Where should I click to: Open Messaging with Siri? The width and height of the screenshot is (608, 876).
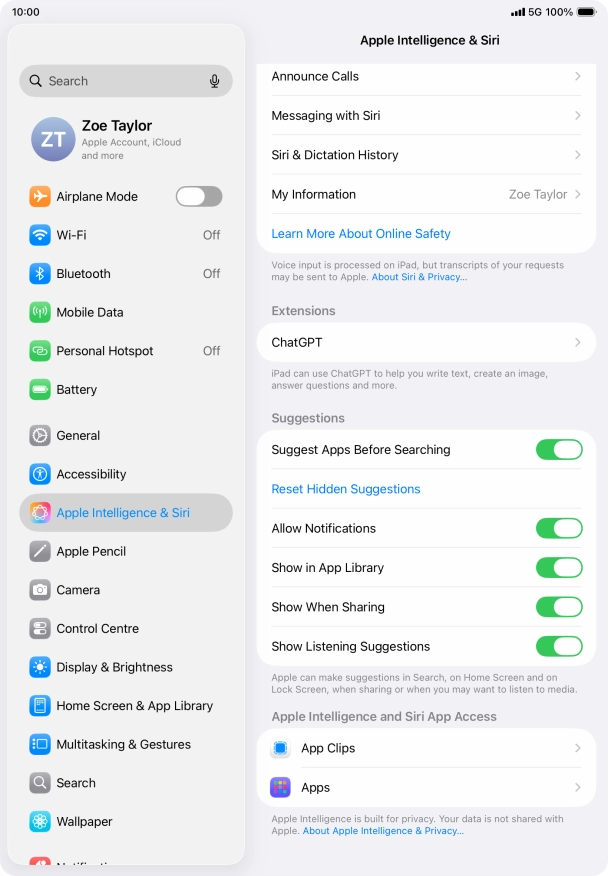click(x=426, y=116)
